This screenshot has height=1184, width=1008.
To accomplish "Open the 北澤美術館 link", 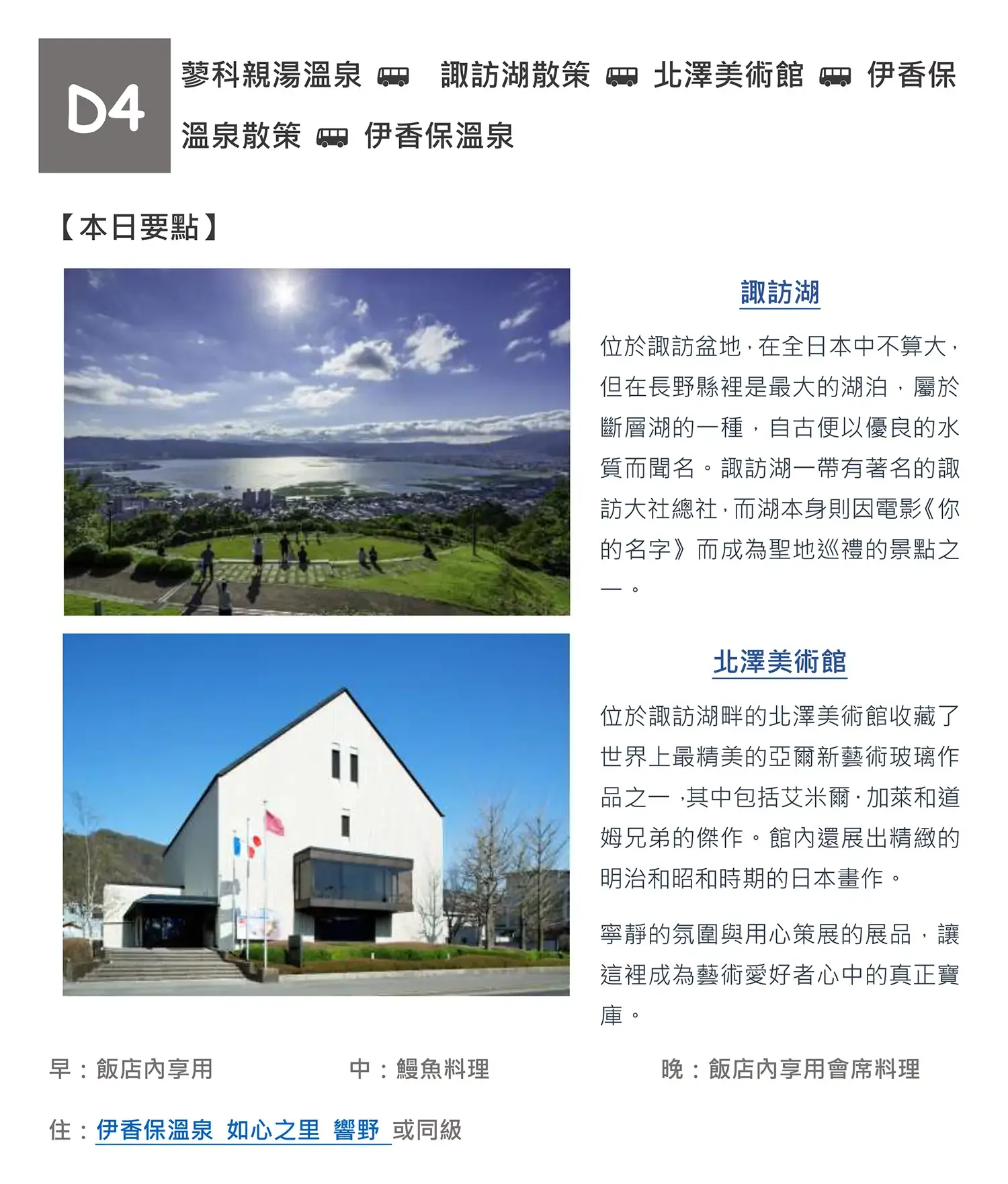I will (x=780, y=662).
